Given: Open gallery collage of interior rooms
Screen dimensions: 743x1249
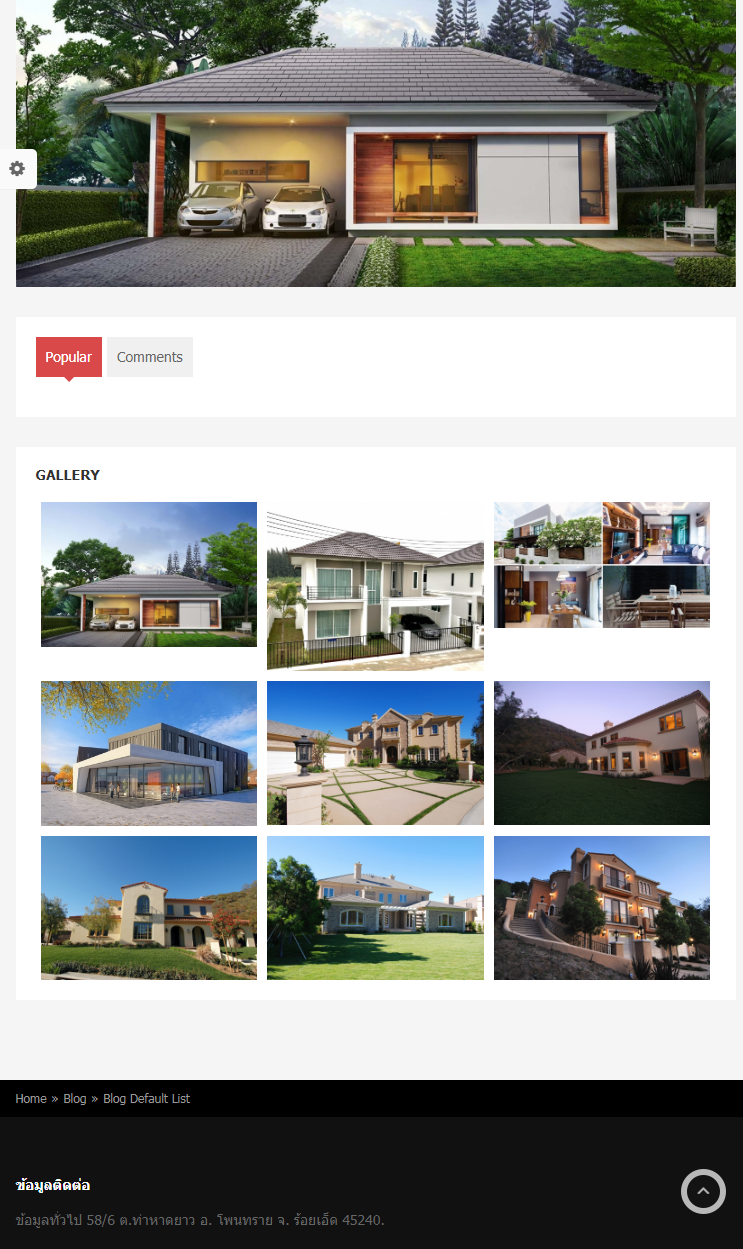Looking at the screenshot, I should (x=601, y=565).
